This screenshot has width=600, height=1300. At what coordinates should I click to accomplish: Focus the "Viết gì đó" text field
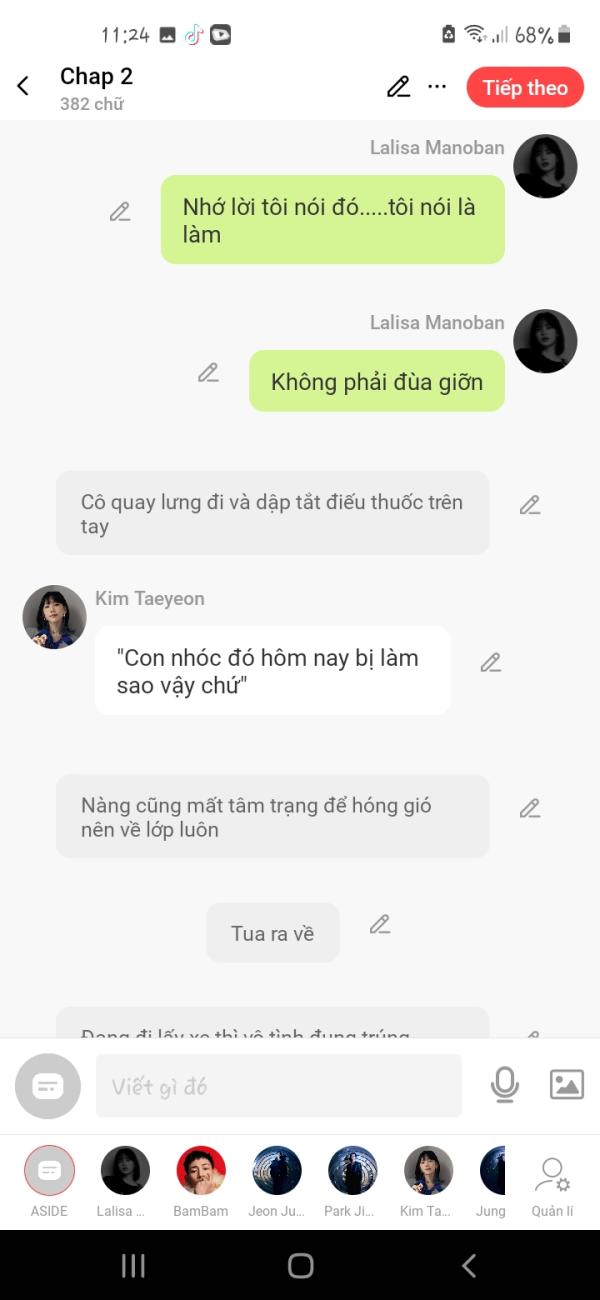tap(278, 1086)
